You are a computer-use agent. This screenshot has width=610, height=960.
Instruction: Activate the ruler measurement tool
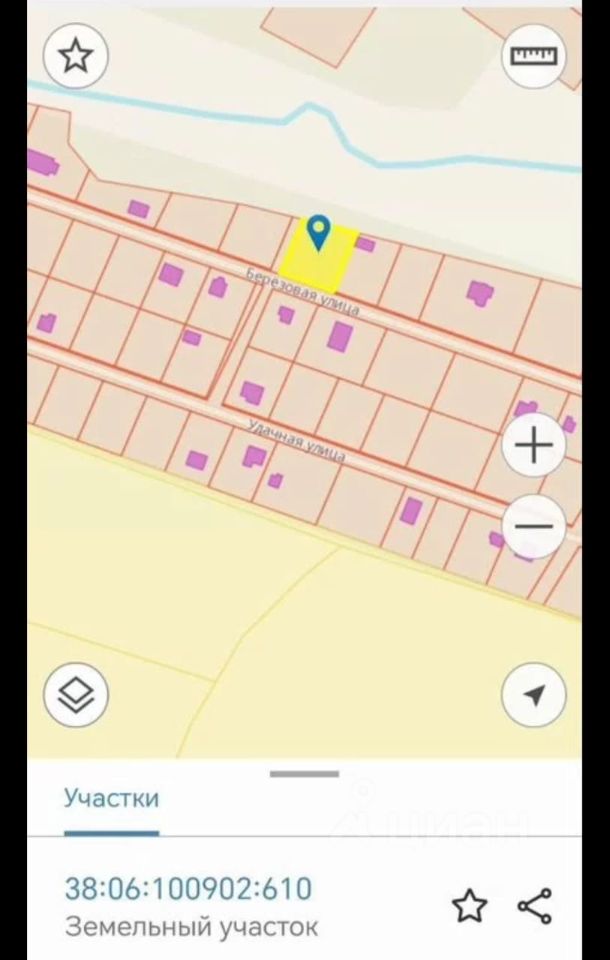[x=534, y=56]
